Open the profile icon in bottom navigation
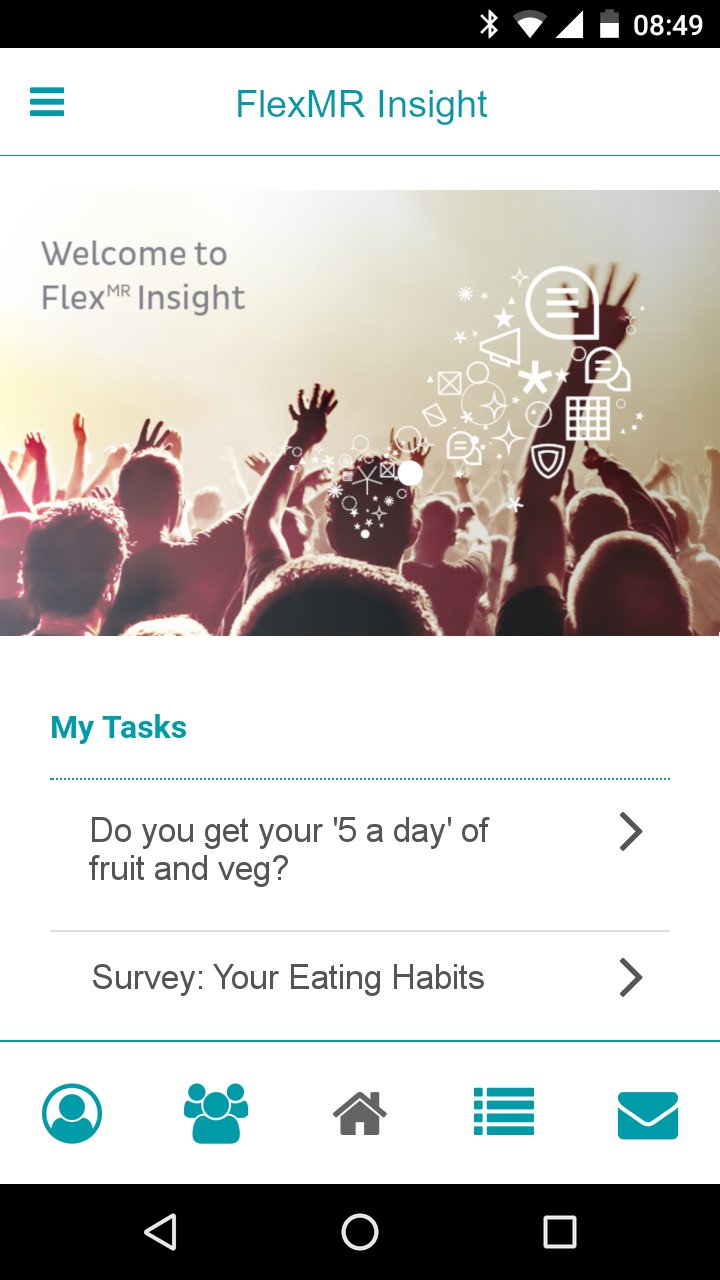The image size is (720, 1280). [x=71, y=1113]
